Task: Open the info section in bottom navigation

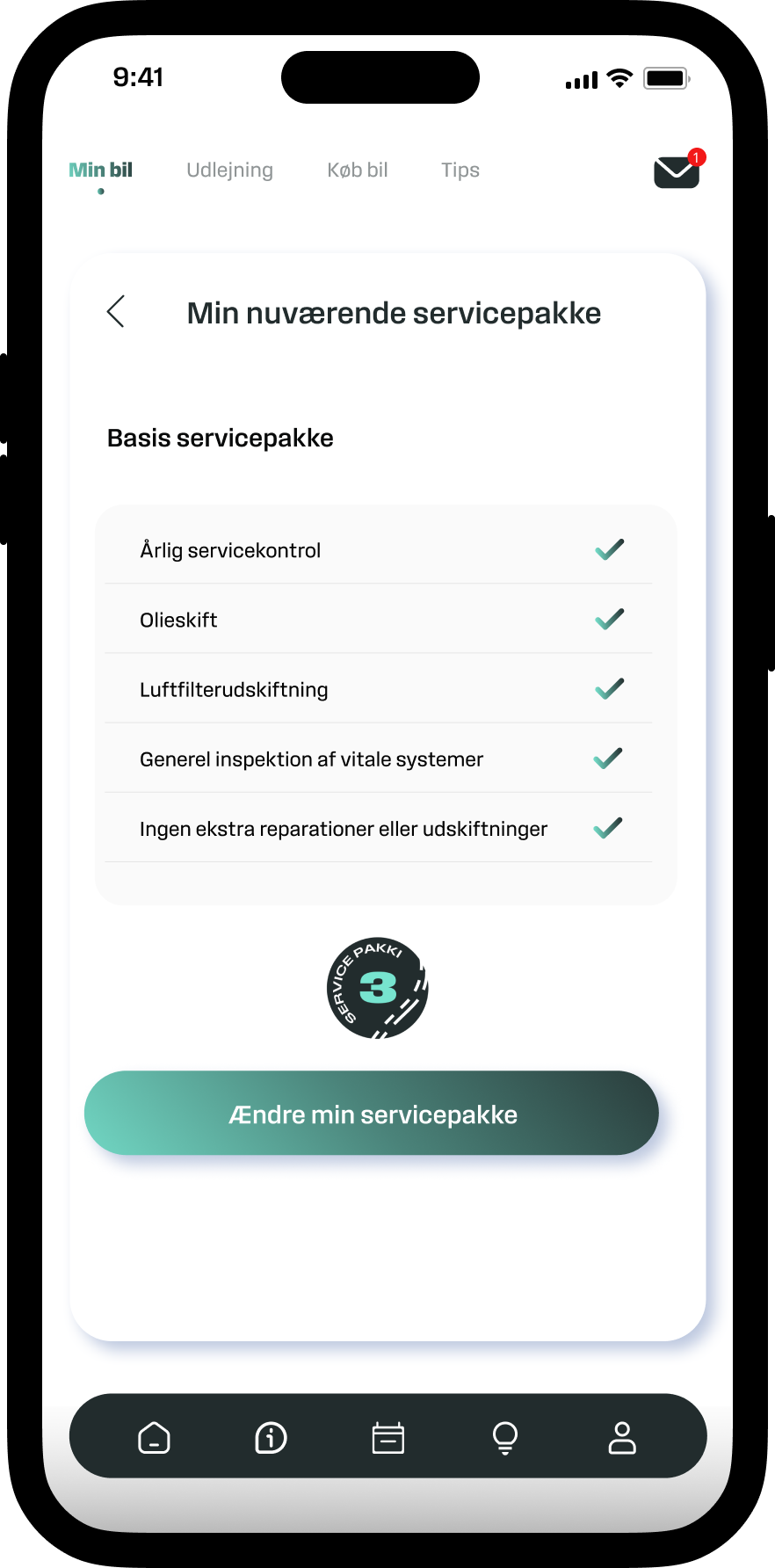Action: [x=271, y=1438]
